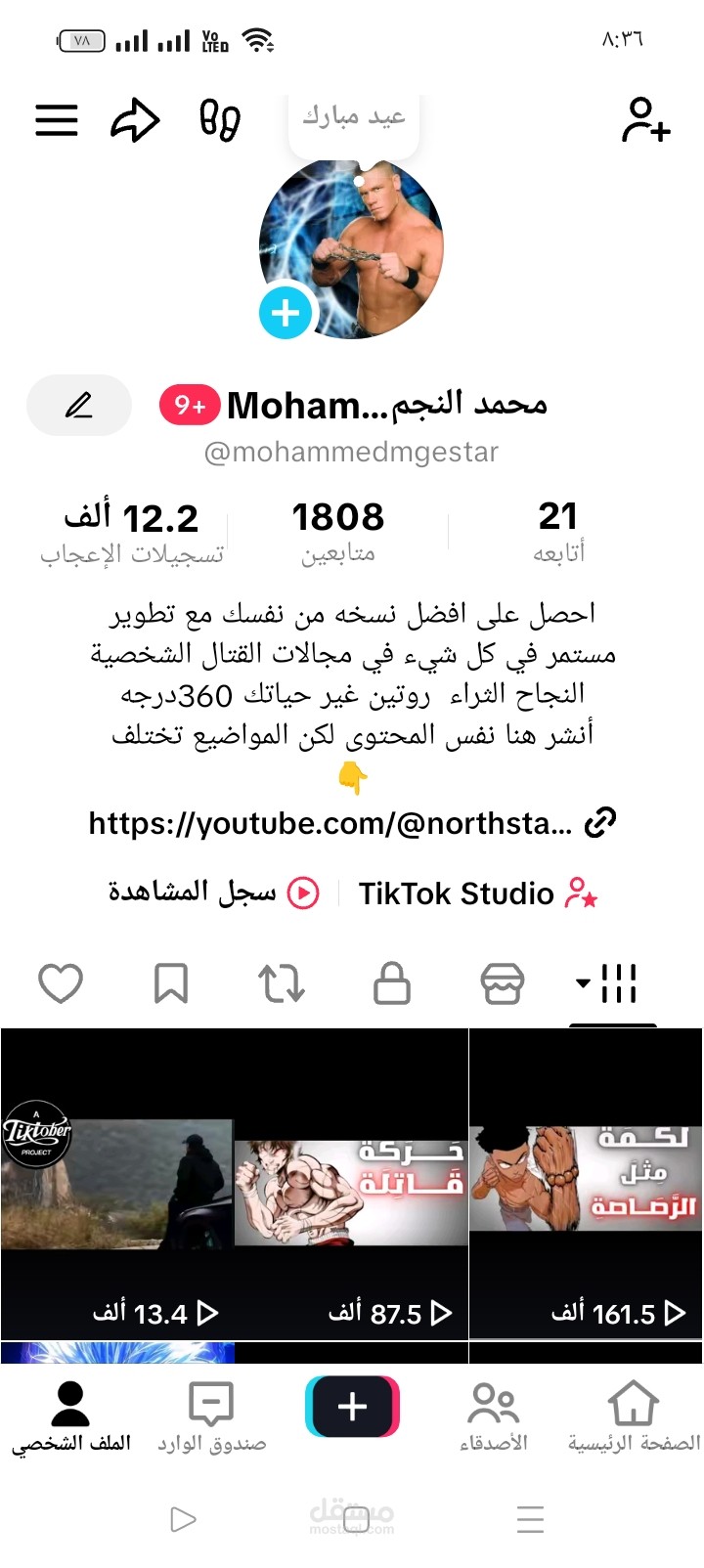This screenshot has width=704, height=1568.
Task: Open the creator footprints insights icon
Action: point(219,119)
